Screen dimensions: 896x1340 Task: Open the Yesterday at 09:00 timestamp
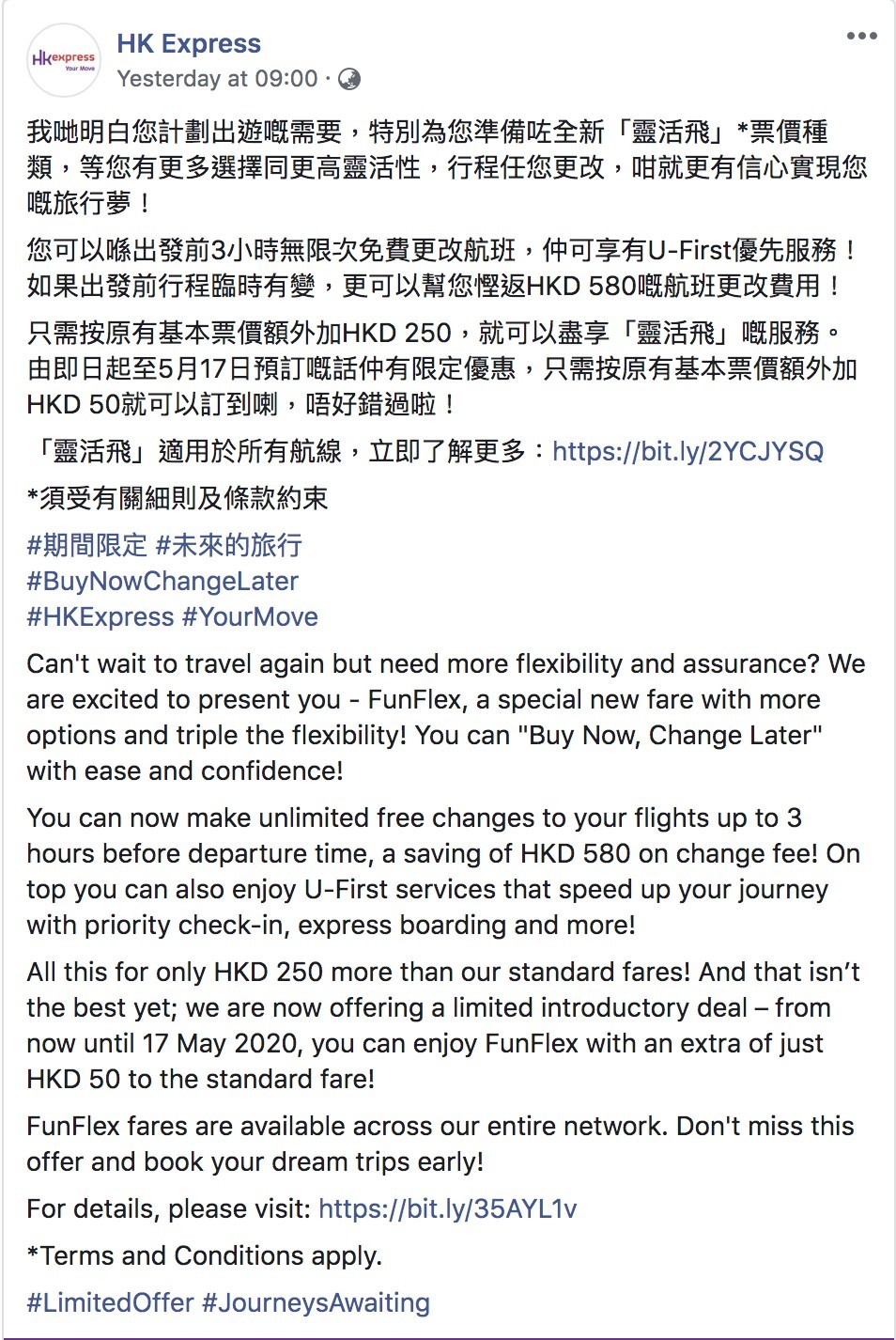click(217, 79)
